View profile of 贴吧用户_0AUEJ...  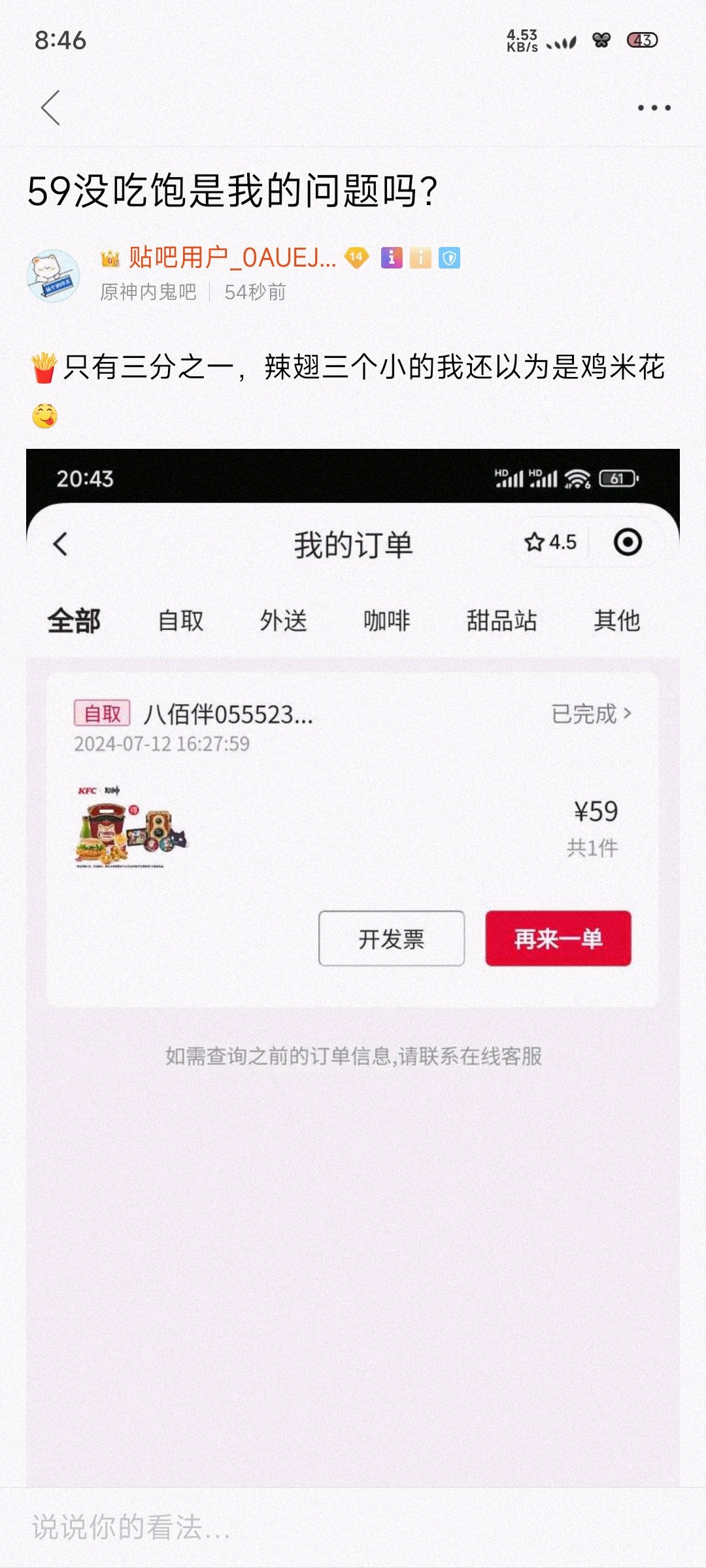point(232,258)
